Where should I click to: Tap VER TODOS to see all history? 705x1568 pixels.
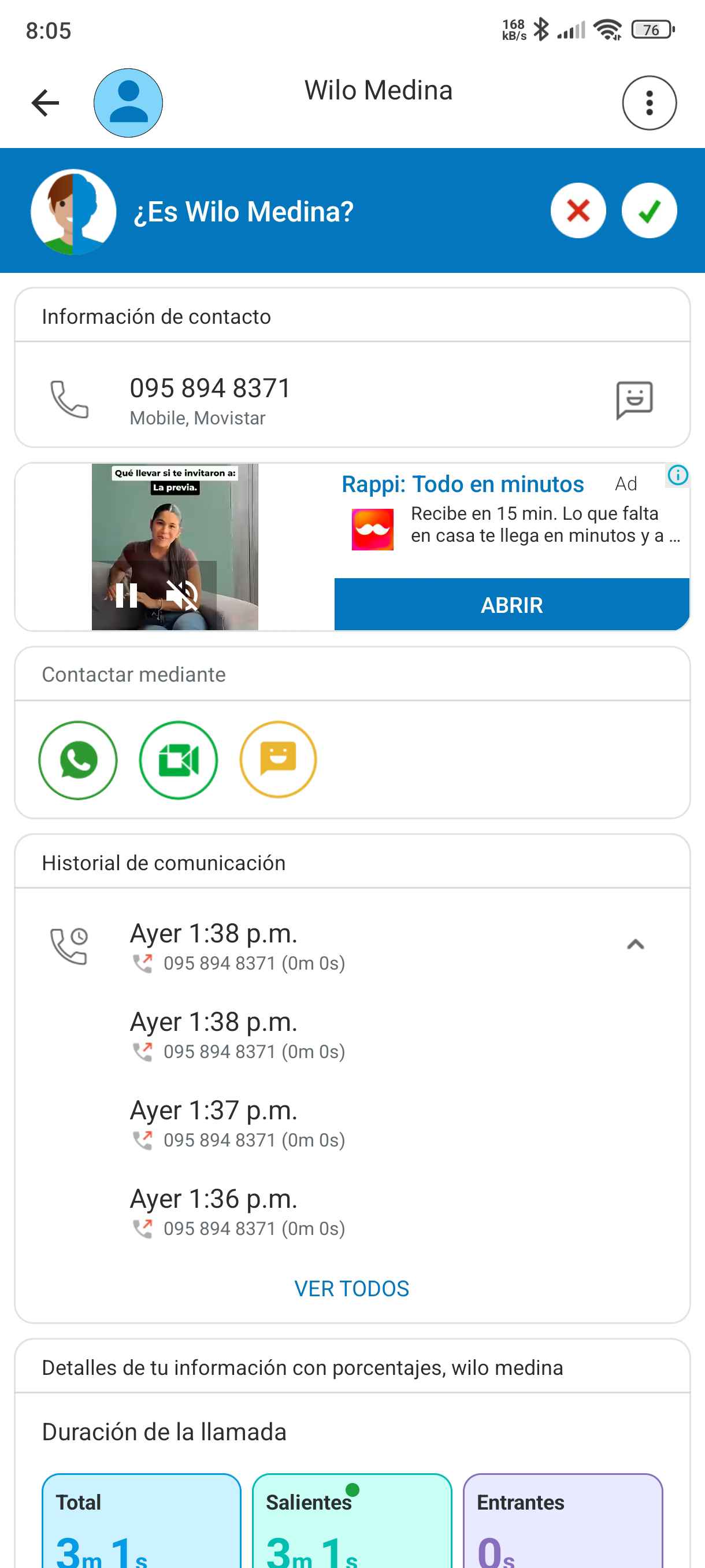(351, 1288)
